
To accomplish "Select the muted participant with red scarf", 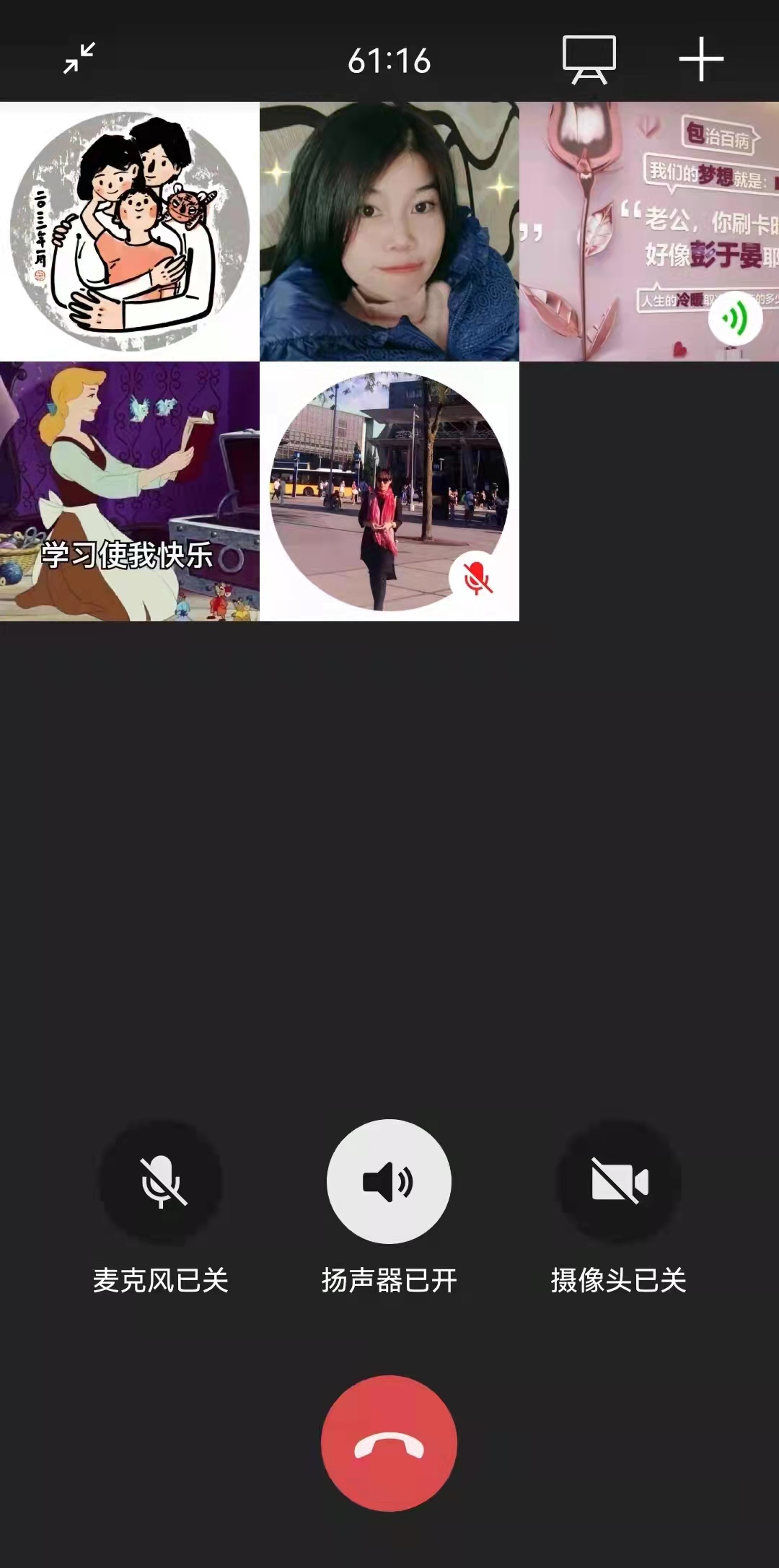I will click(389, 491).
